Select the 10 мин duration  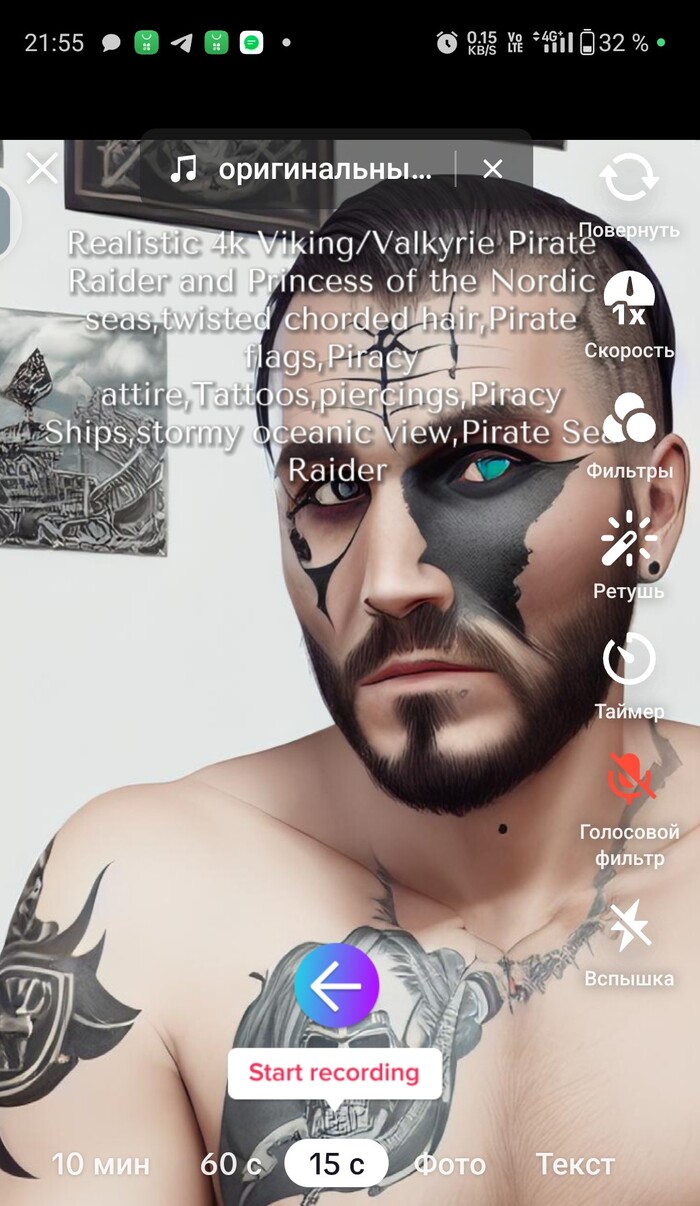(100, 1164)
